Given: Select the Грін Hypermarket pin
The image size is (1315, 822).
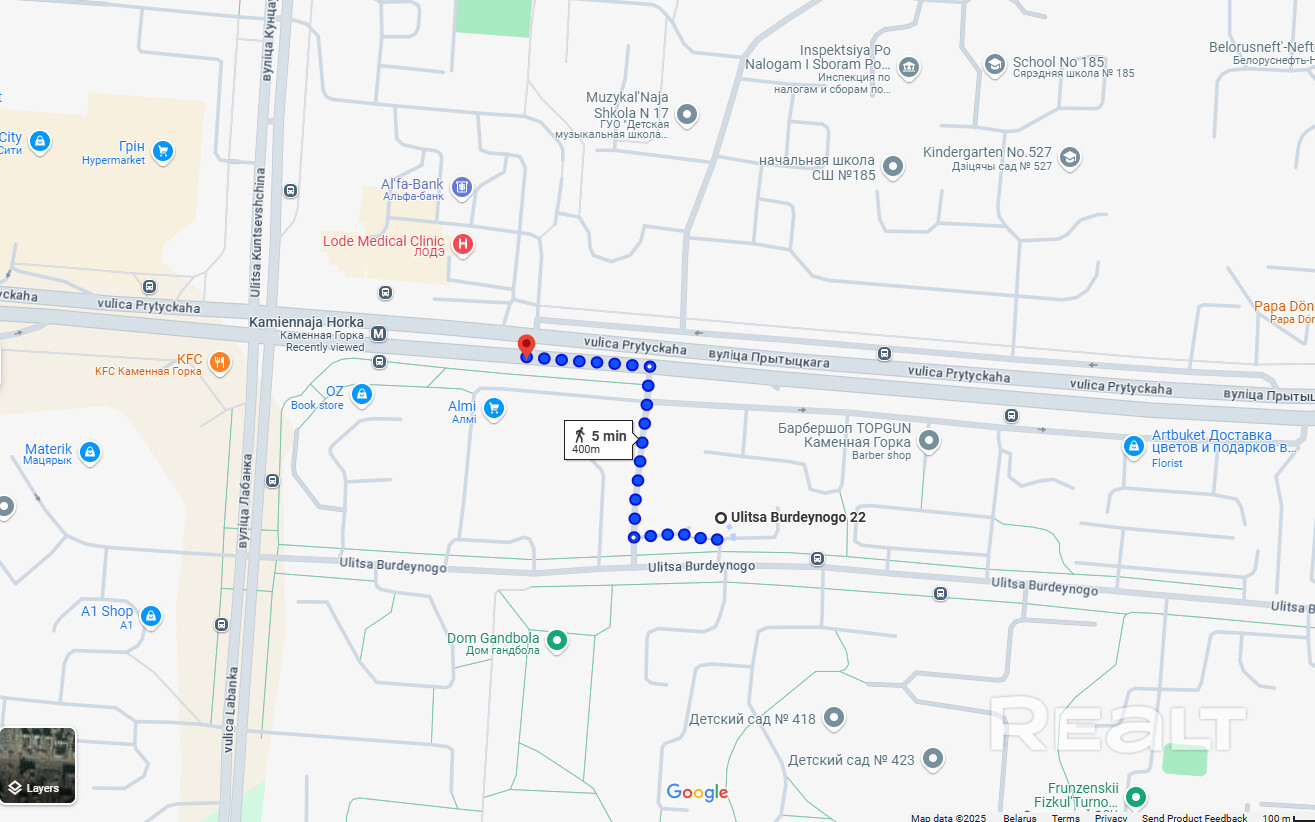Looking at the screenshot, I should (163, 151).
